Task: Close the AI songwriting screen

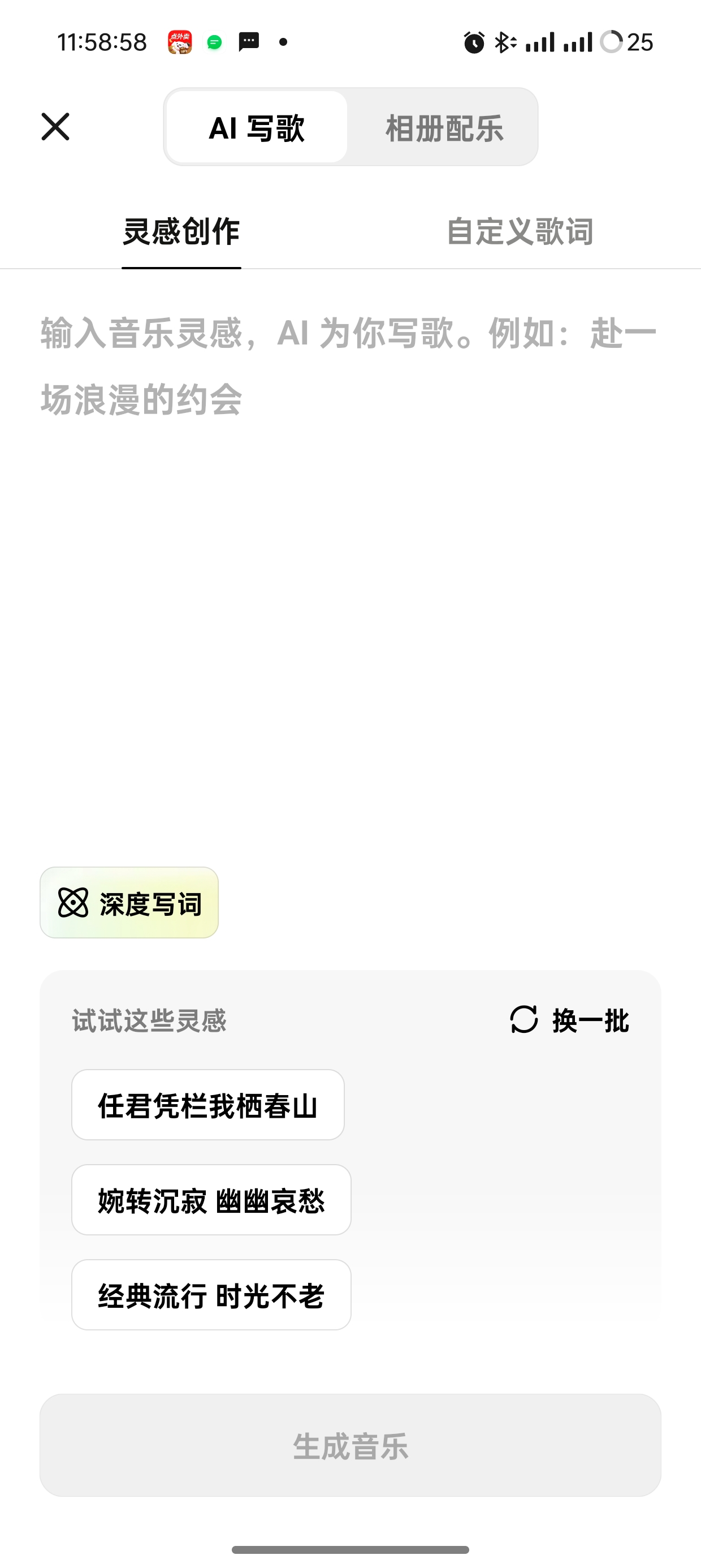Action: (55, 127)
